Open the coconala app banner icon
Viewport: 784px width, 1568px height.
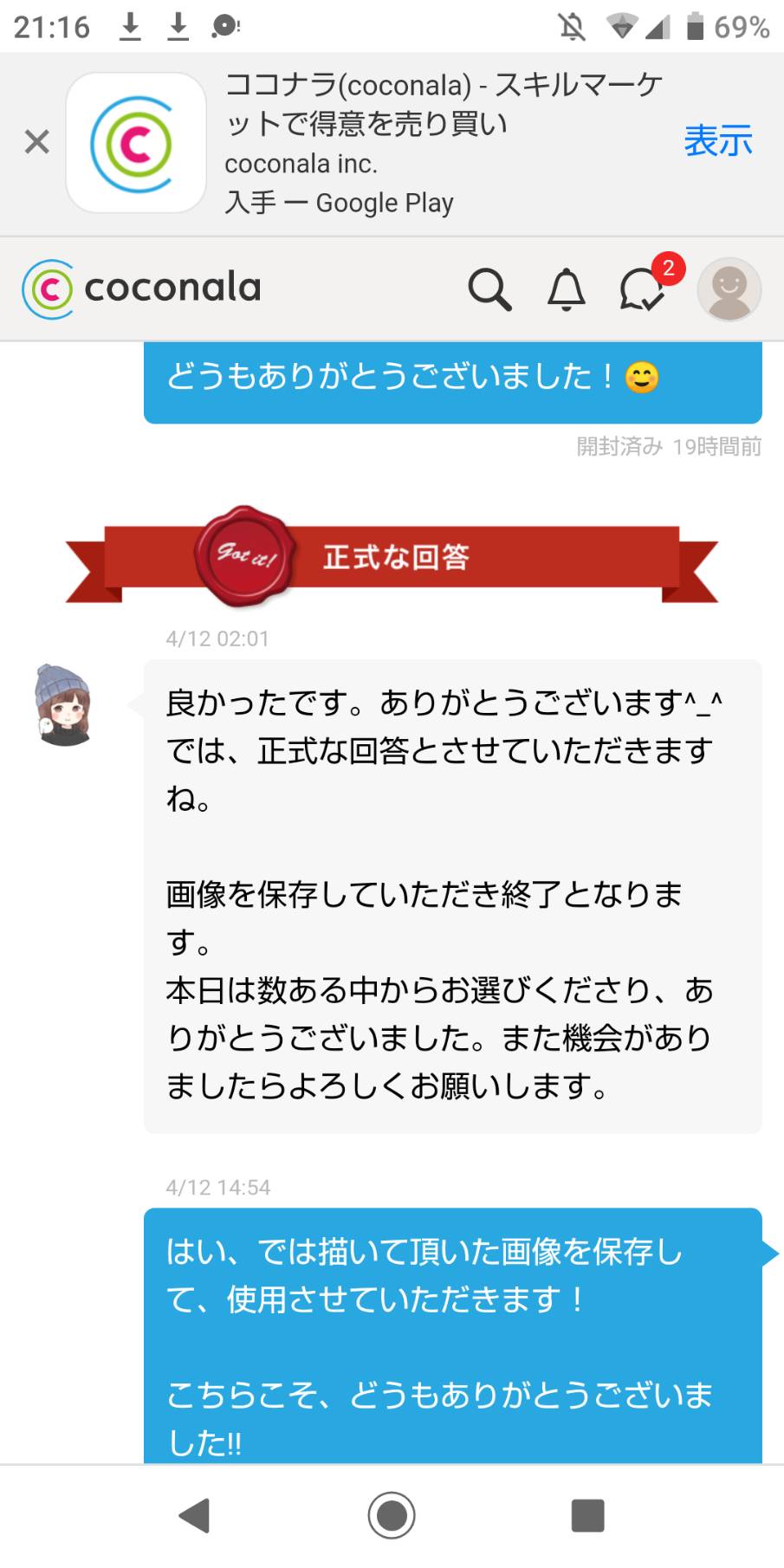click(x=136, y=143)
